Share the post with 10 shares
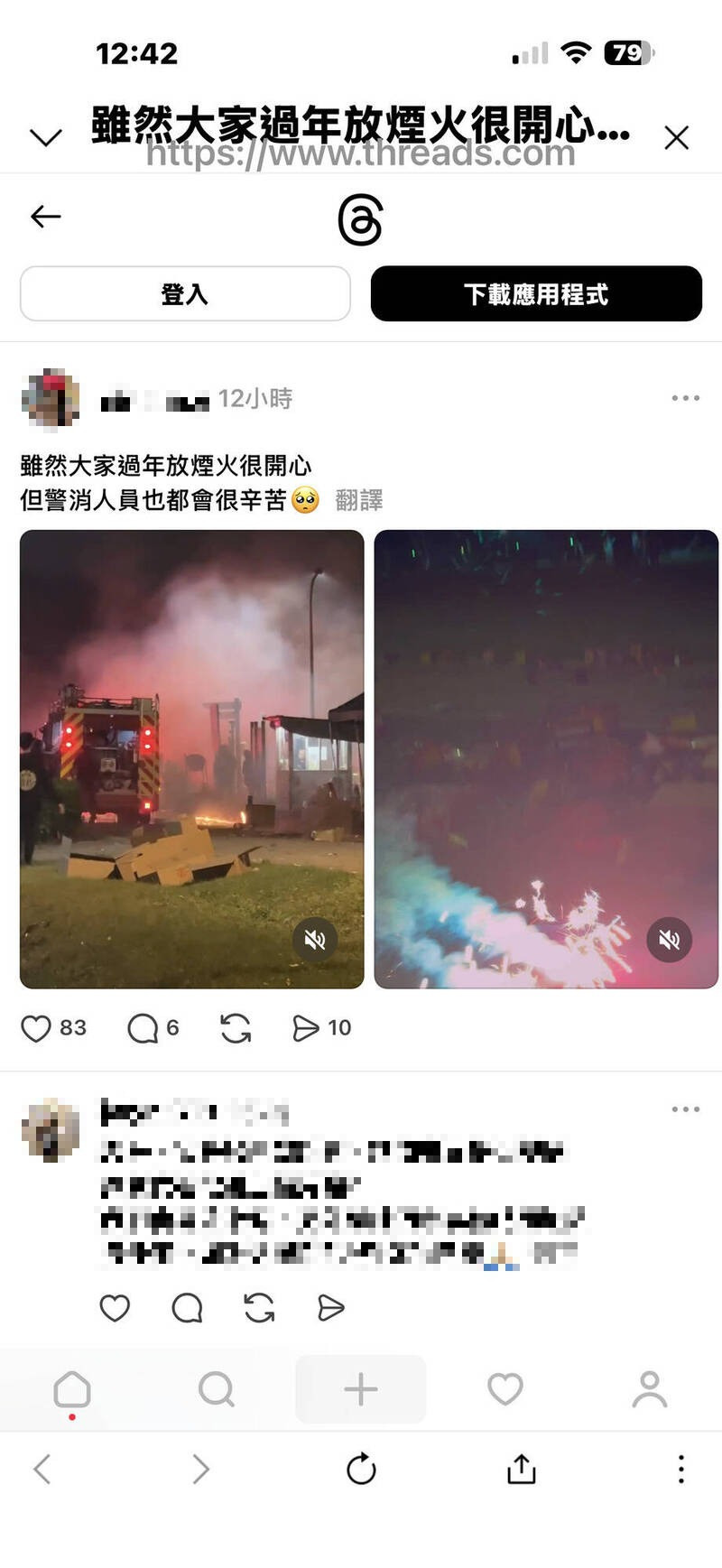 307,1028
